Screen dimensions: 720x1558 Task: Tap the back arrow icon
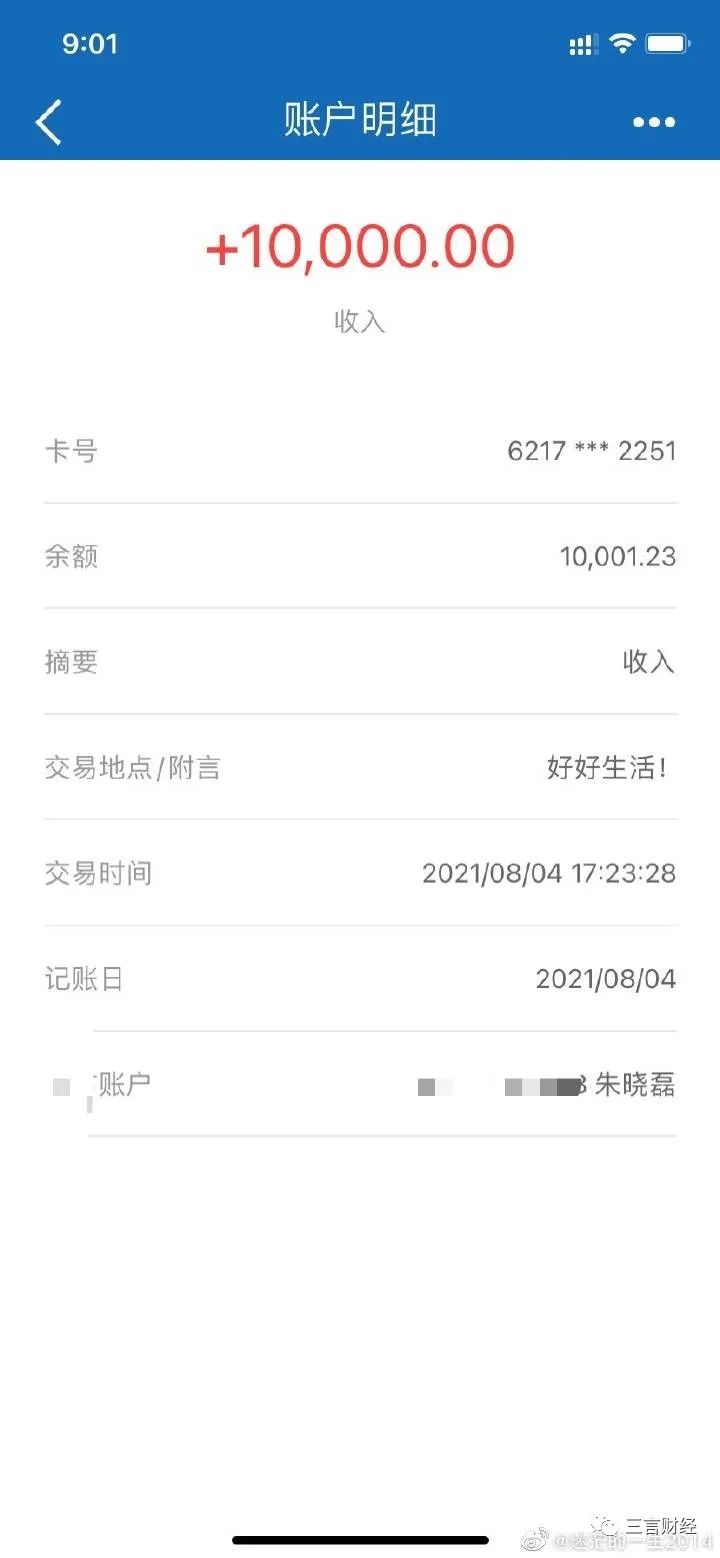coord(48,120)
